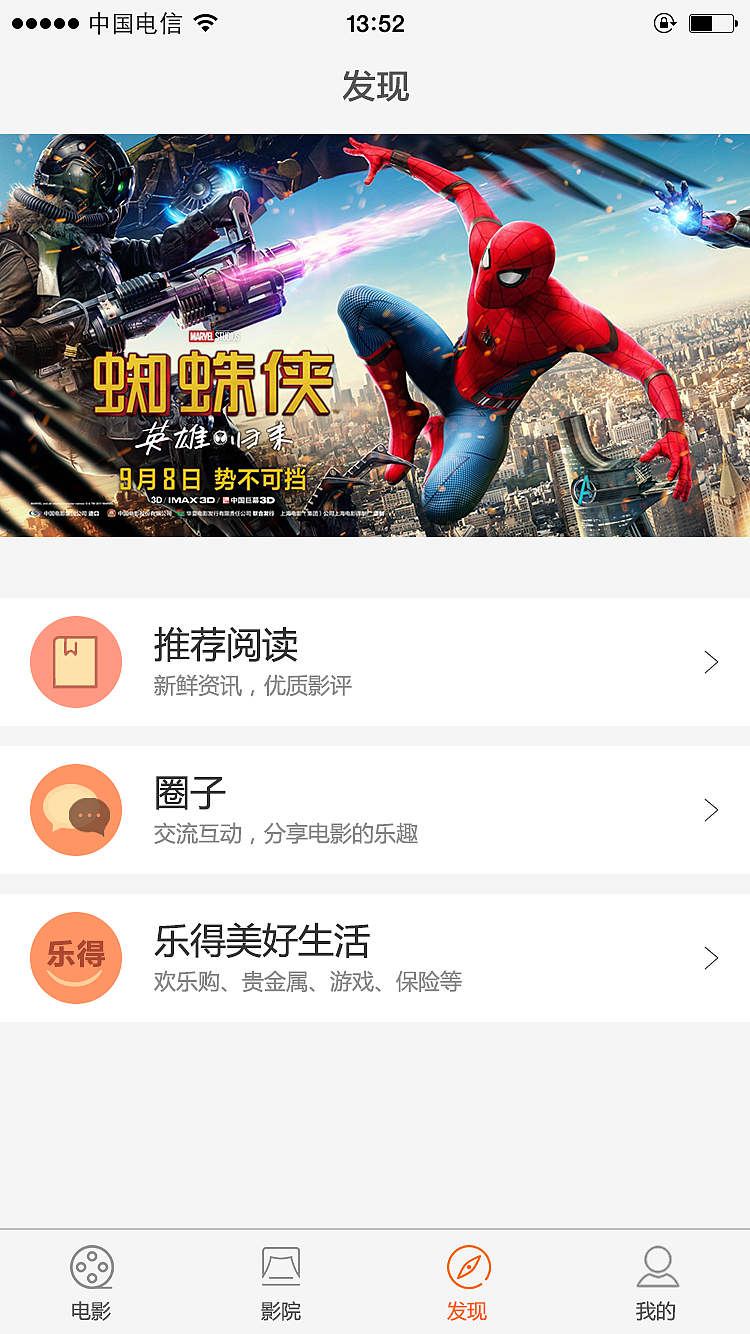Open 推荐阅读 recommended reading section
750x1334 pixels.
point(375,661)
